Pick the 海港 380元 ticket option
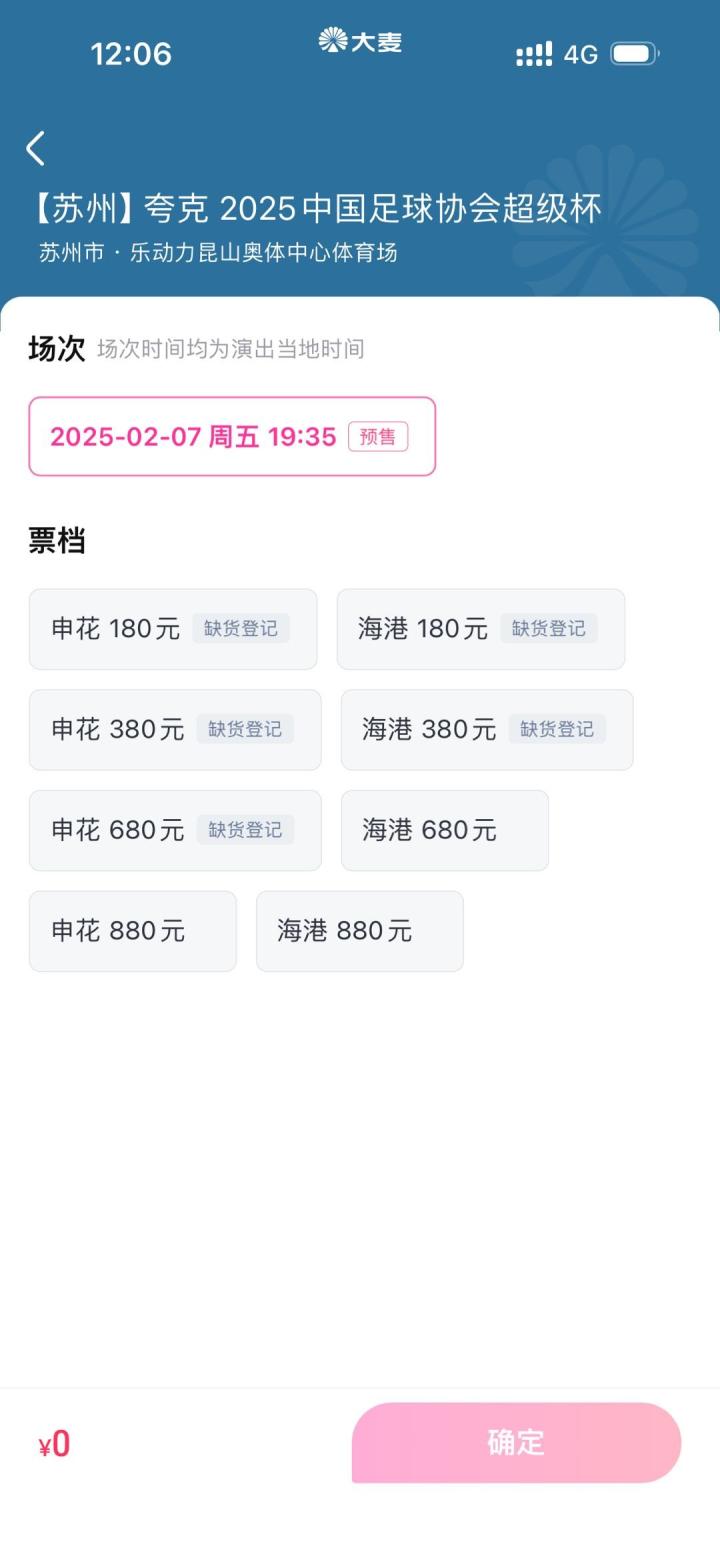The height and width of the screenshot is (1560, 720). pos(487,730)
